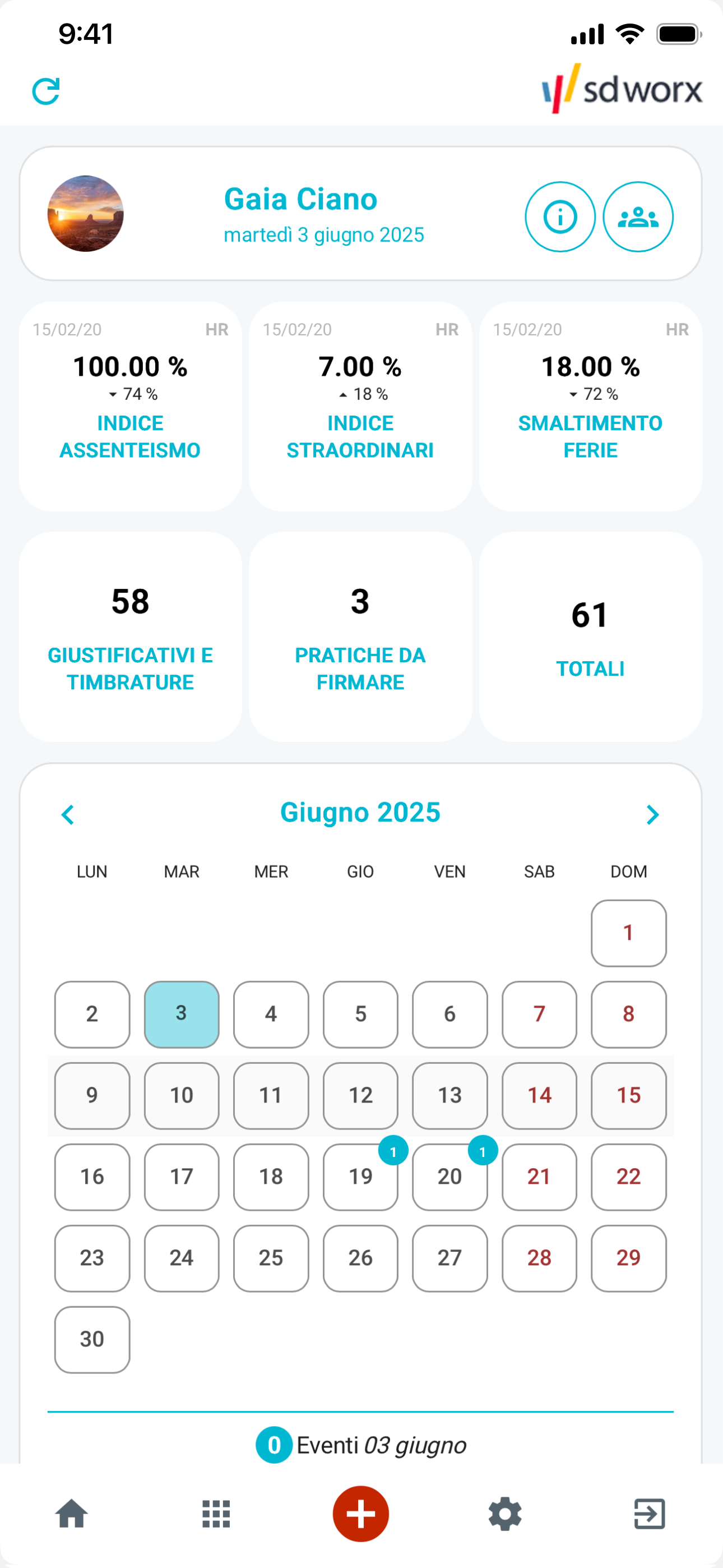Open the Indice Assenteismo card
The width and height of the screenshot is (723, 1568).
[x=130, y=407]
